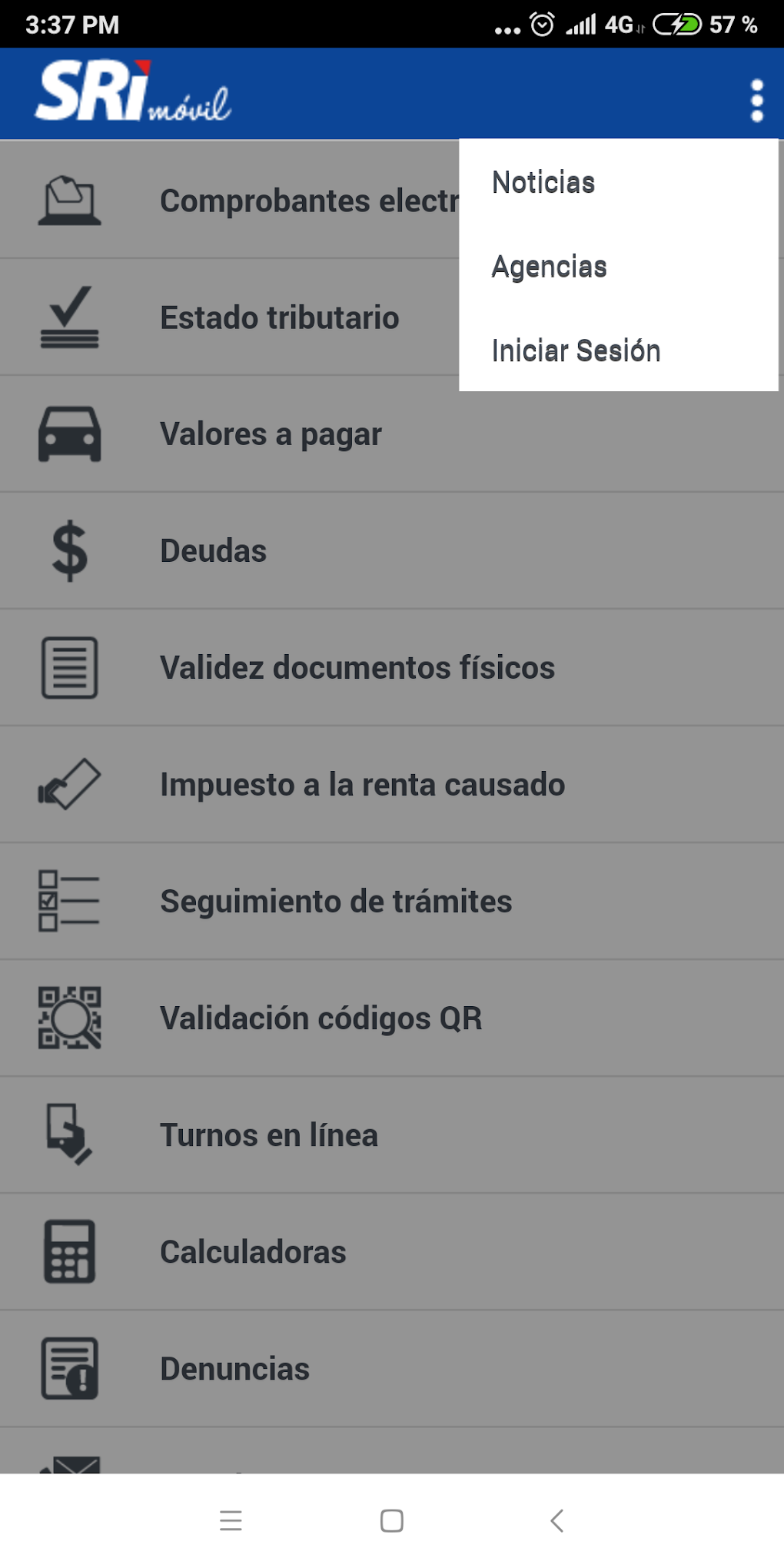This screenshot has width=784, height=1568.
Task: Tap the system home button
Action: [x=392, y=1520]
